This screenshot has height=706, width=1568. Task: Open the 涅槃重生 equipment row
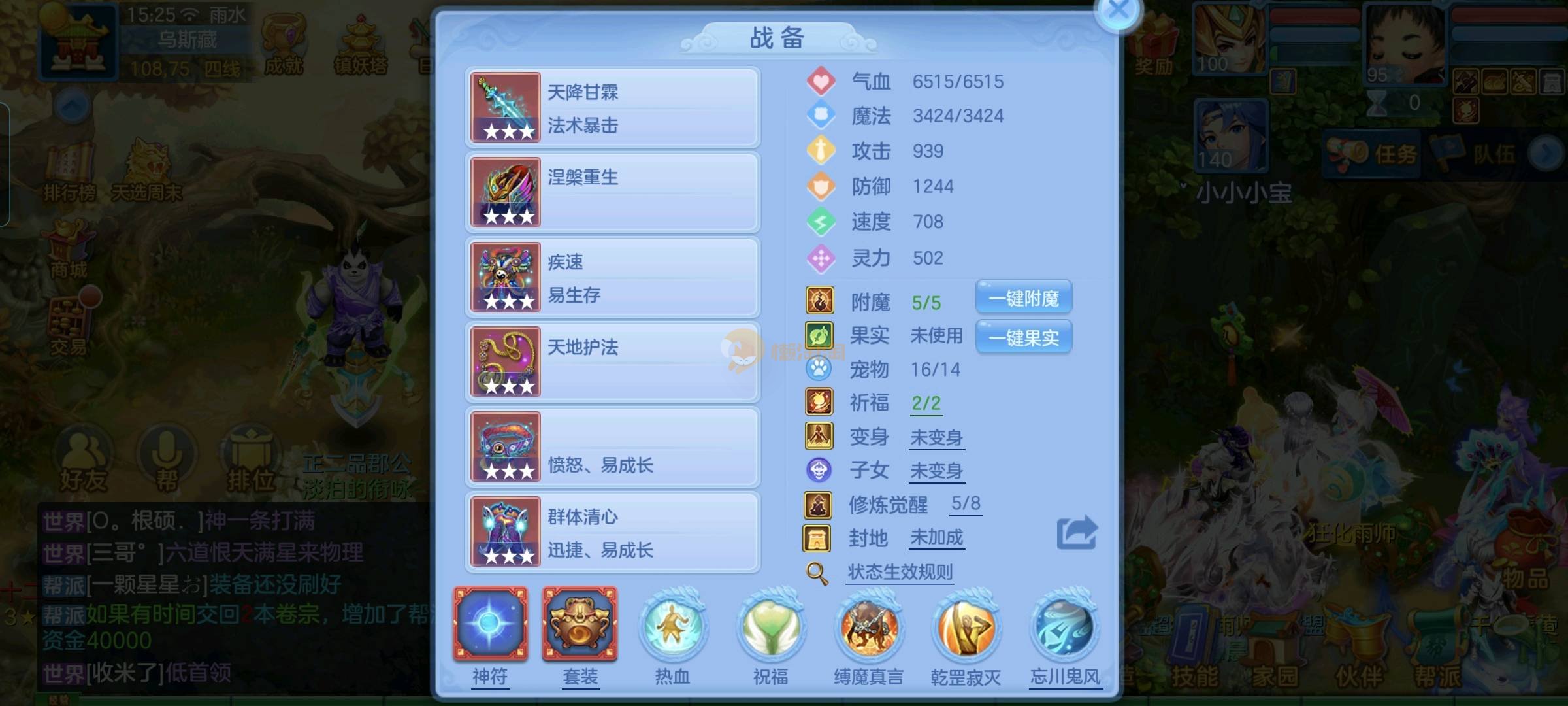click(x=612, y=192)
